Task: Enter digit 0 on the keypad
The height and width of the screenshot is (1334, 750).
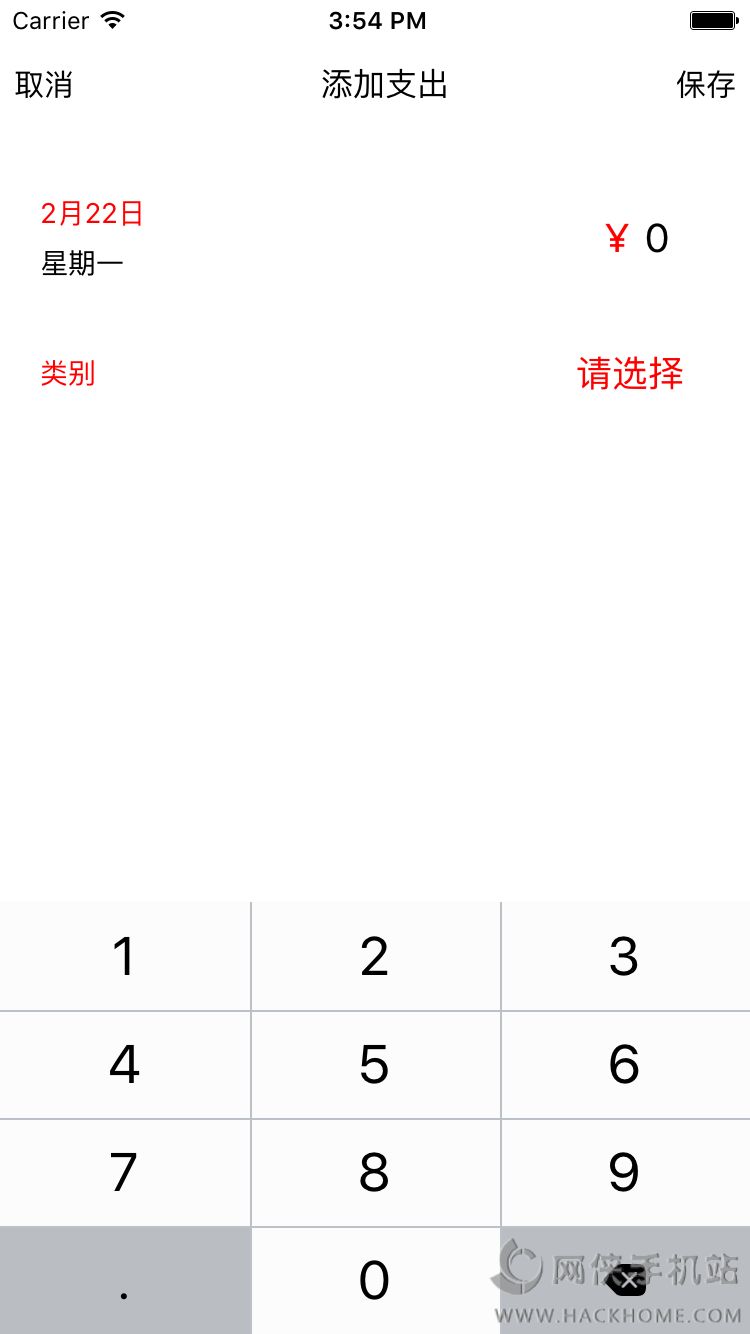Action: (x=374, y=1280)
